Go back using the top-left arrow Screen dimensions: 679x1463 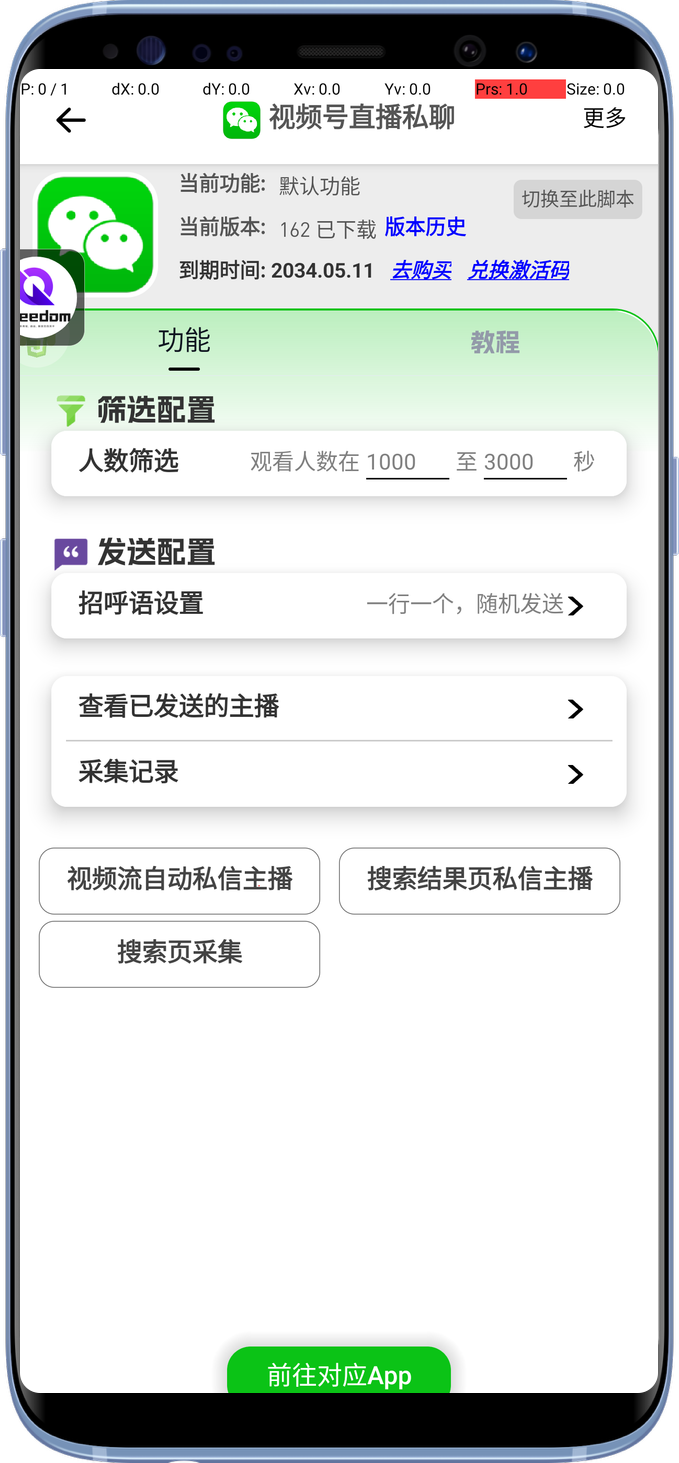coord(71,120)
